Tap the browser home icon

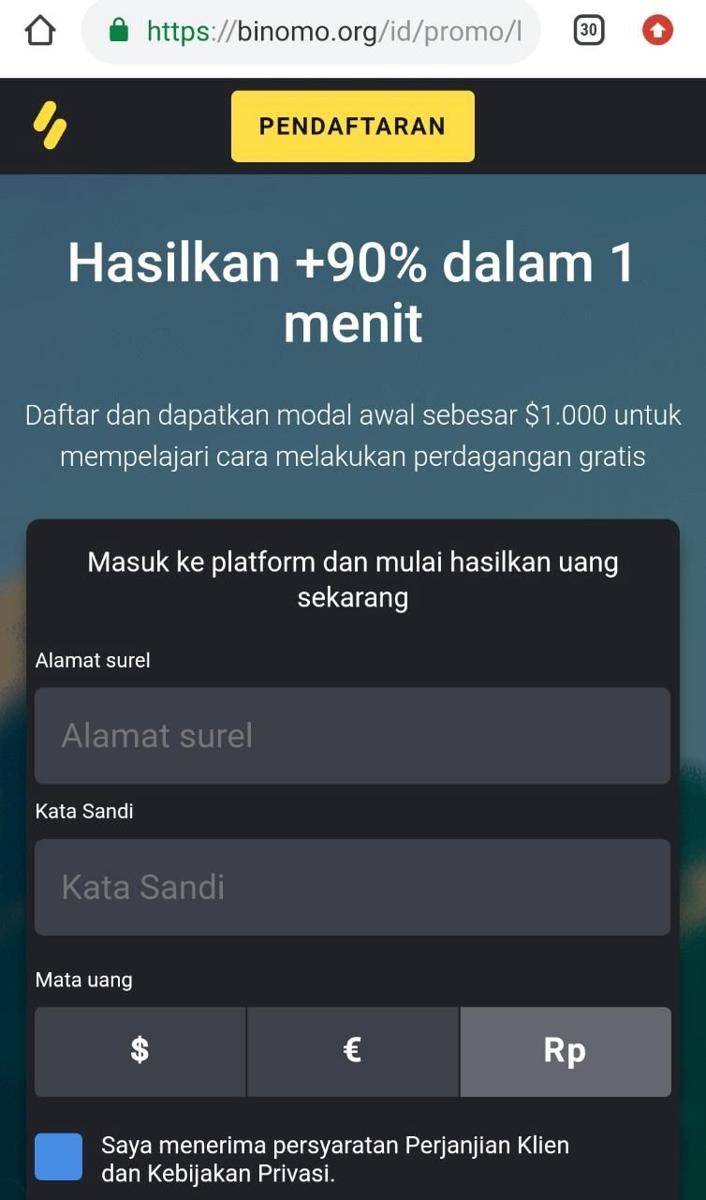pos(40,31)
